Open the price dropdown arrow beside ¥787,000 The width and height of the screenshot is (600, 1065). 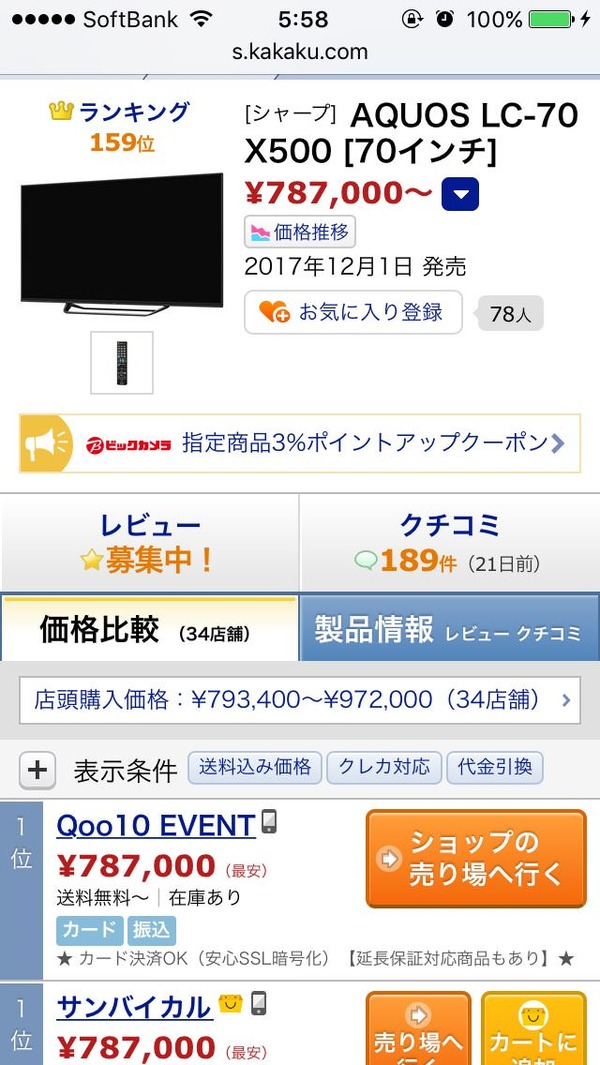[x=460, y=194]
